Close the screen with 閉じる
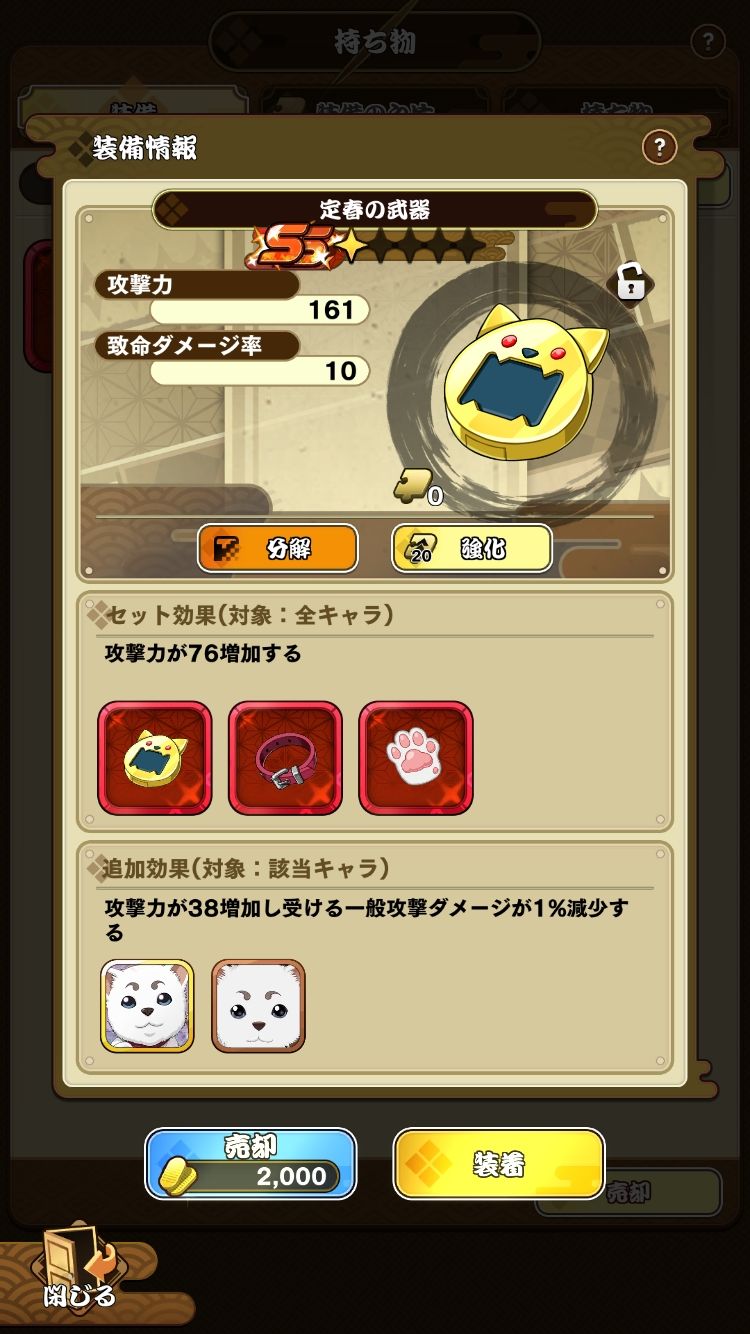Image resolution: width=750 pixels, height=1334 pixels. tap(78, 1274)
